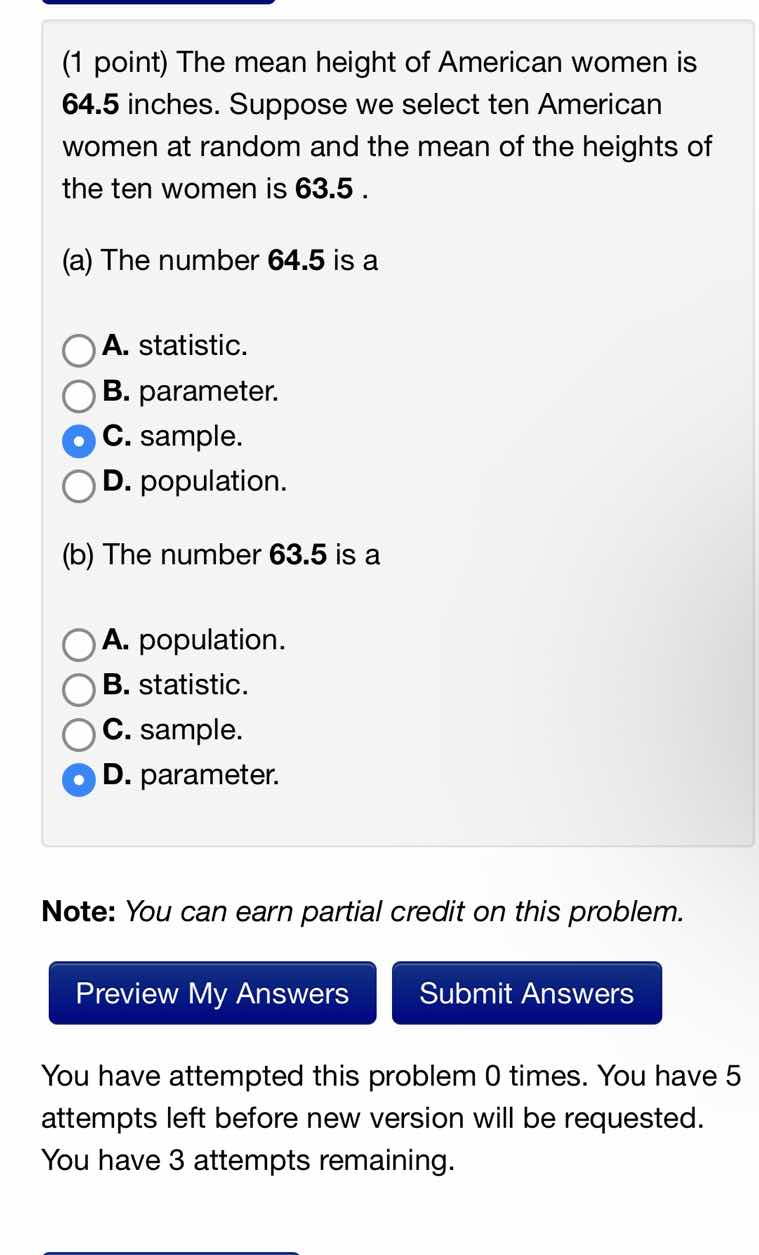Click the Submit Answers button
Viewport: 759px width, 1255px height.
click(527, 993)
